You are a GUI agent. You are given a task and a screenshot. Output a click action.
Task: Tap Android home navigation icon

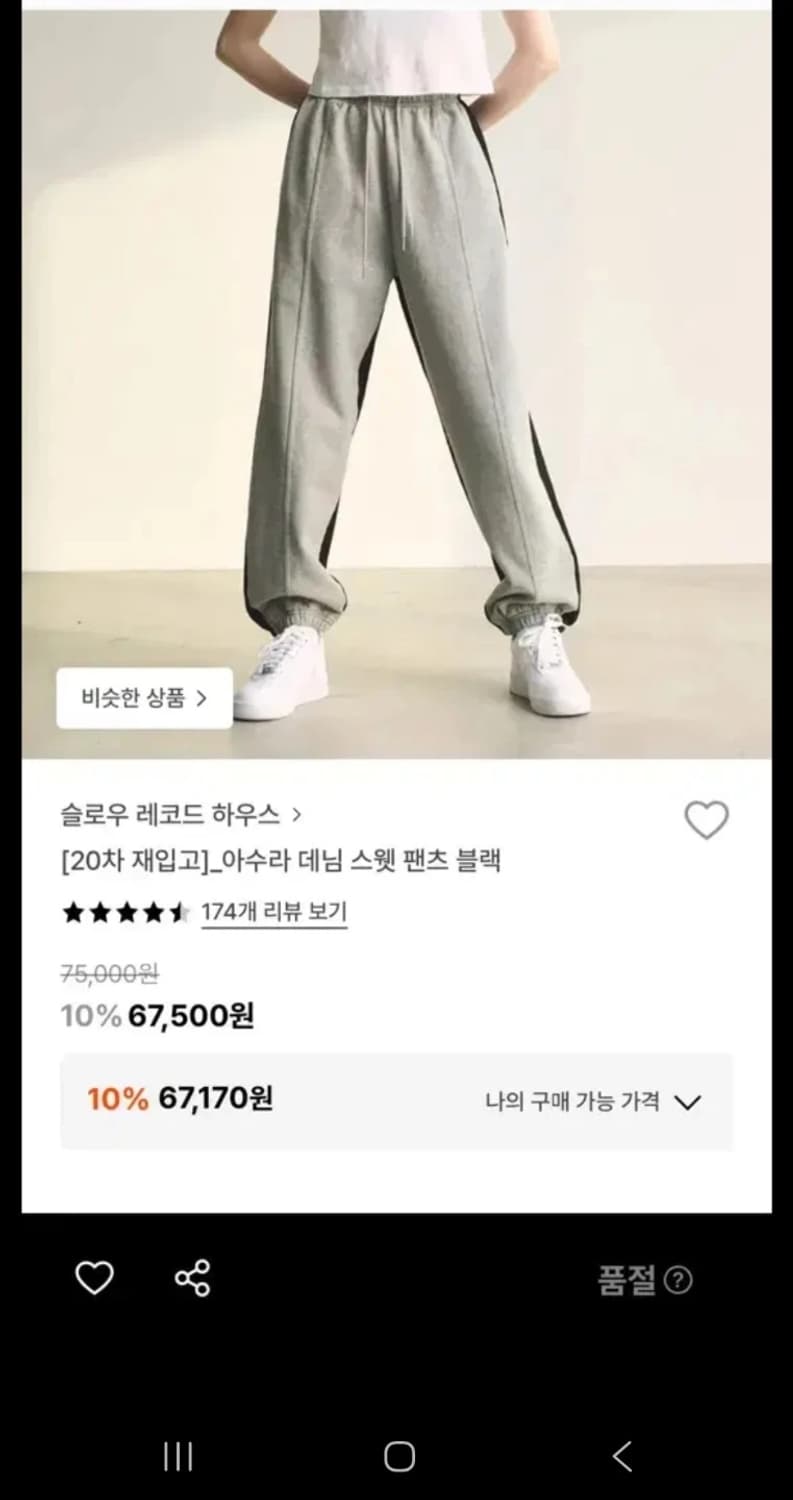click(397, 1459)
